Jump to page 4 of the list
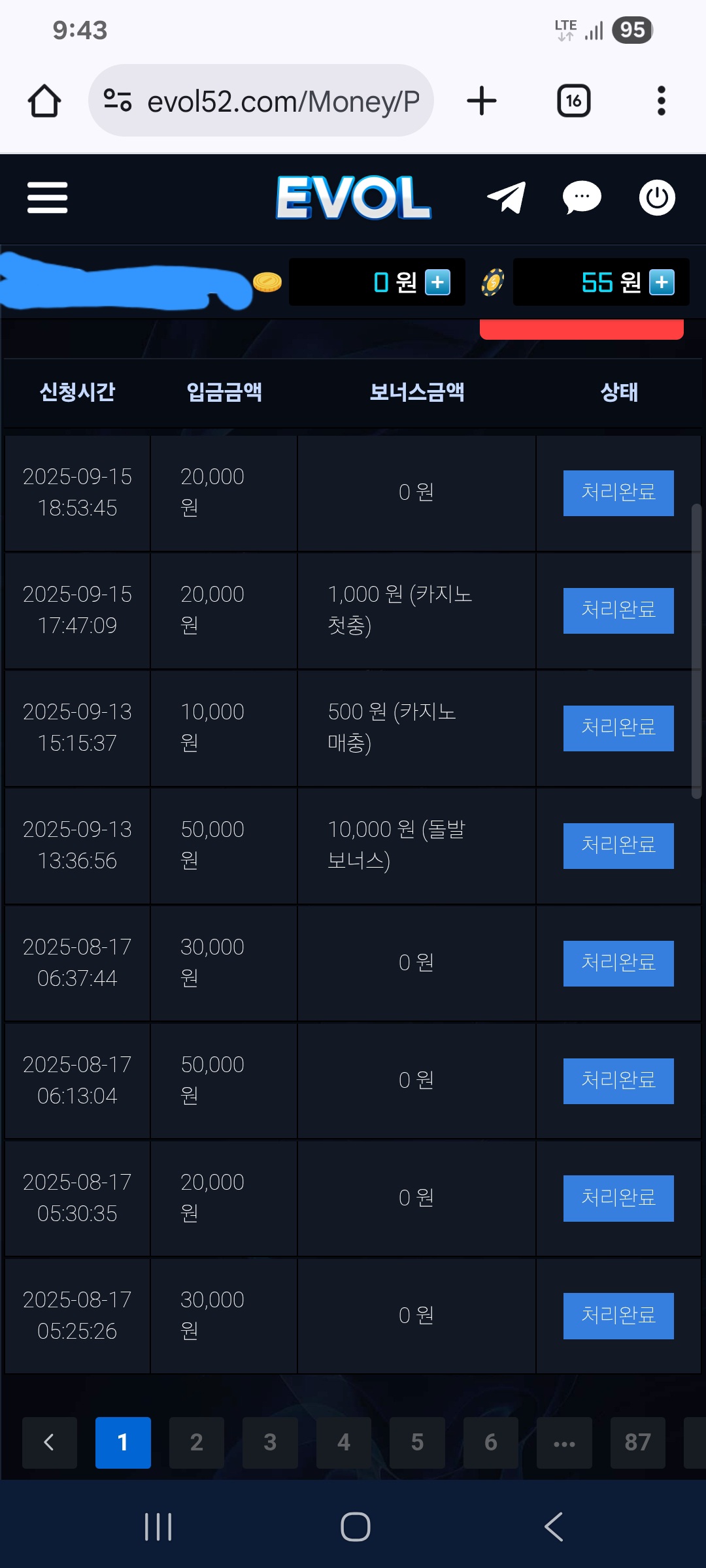The width and height of the screenshot is (706, 1568). tap(344, 1442)
